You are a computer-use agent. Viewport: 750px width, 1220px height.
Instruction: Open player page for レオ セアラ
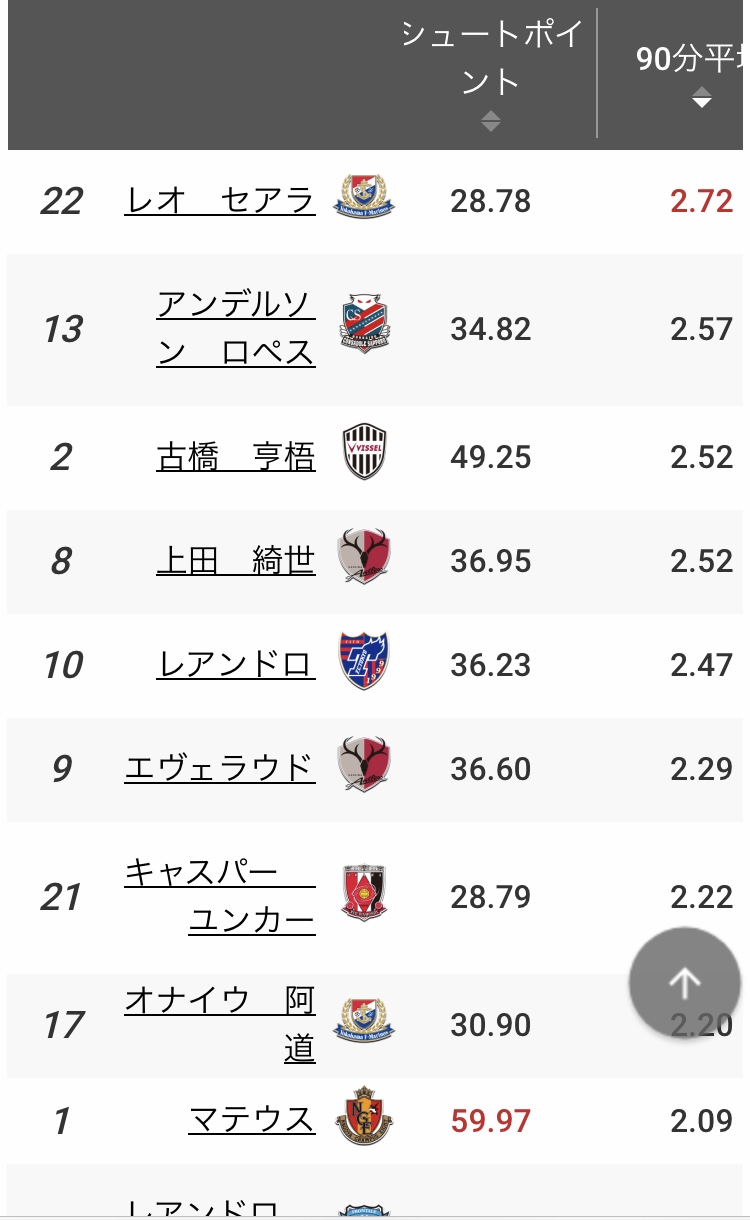[220, 201]
